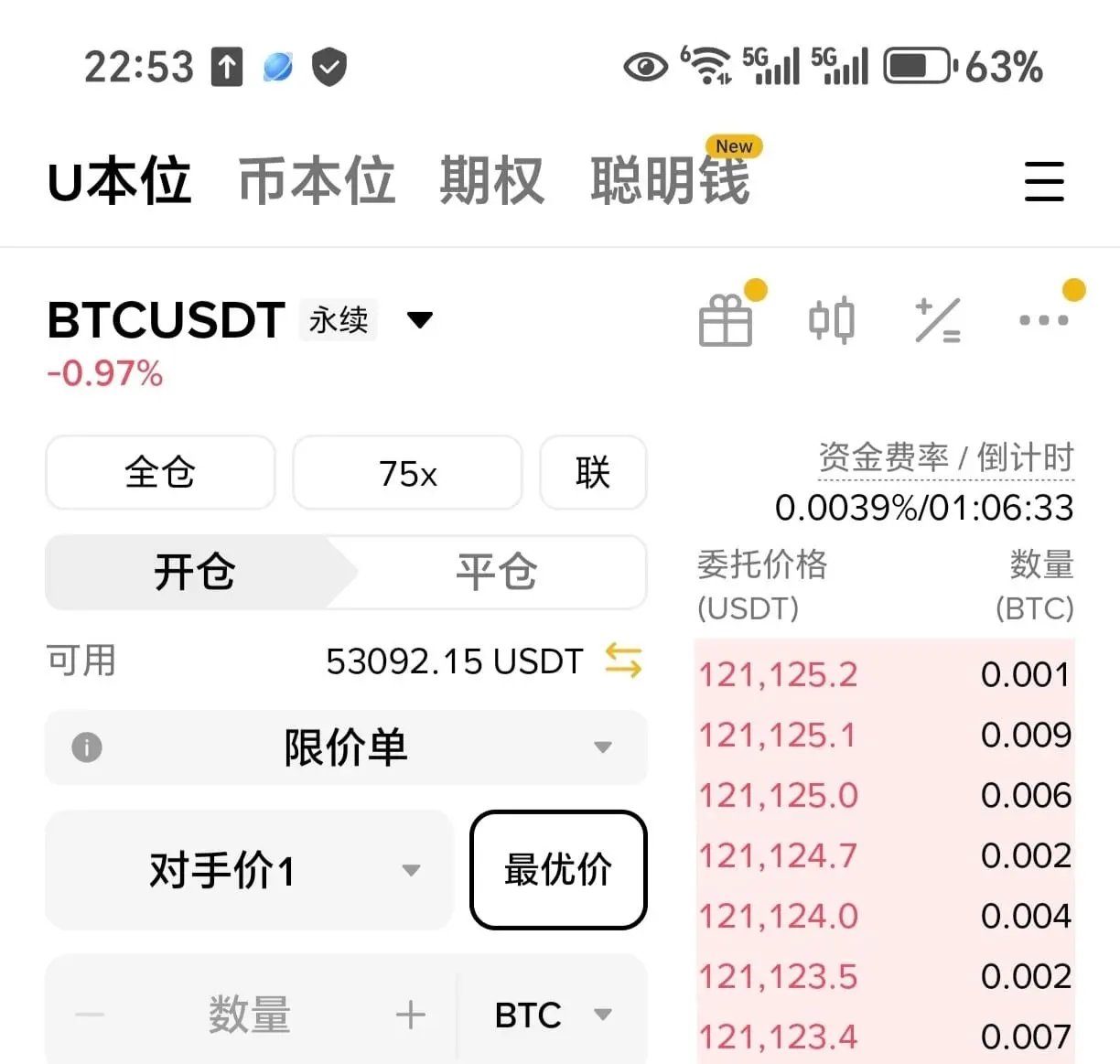Image resolution: width=1120 pixels, height=1064 pixels.
Task: Increase quantity with the plus button
Action: (x=411, y=1015)
